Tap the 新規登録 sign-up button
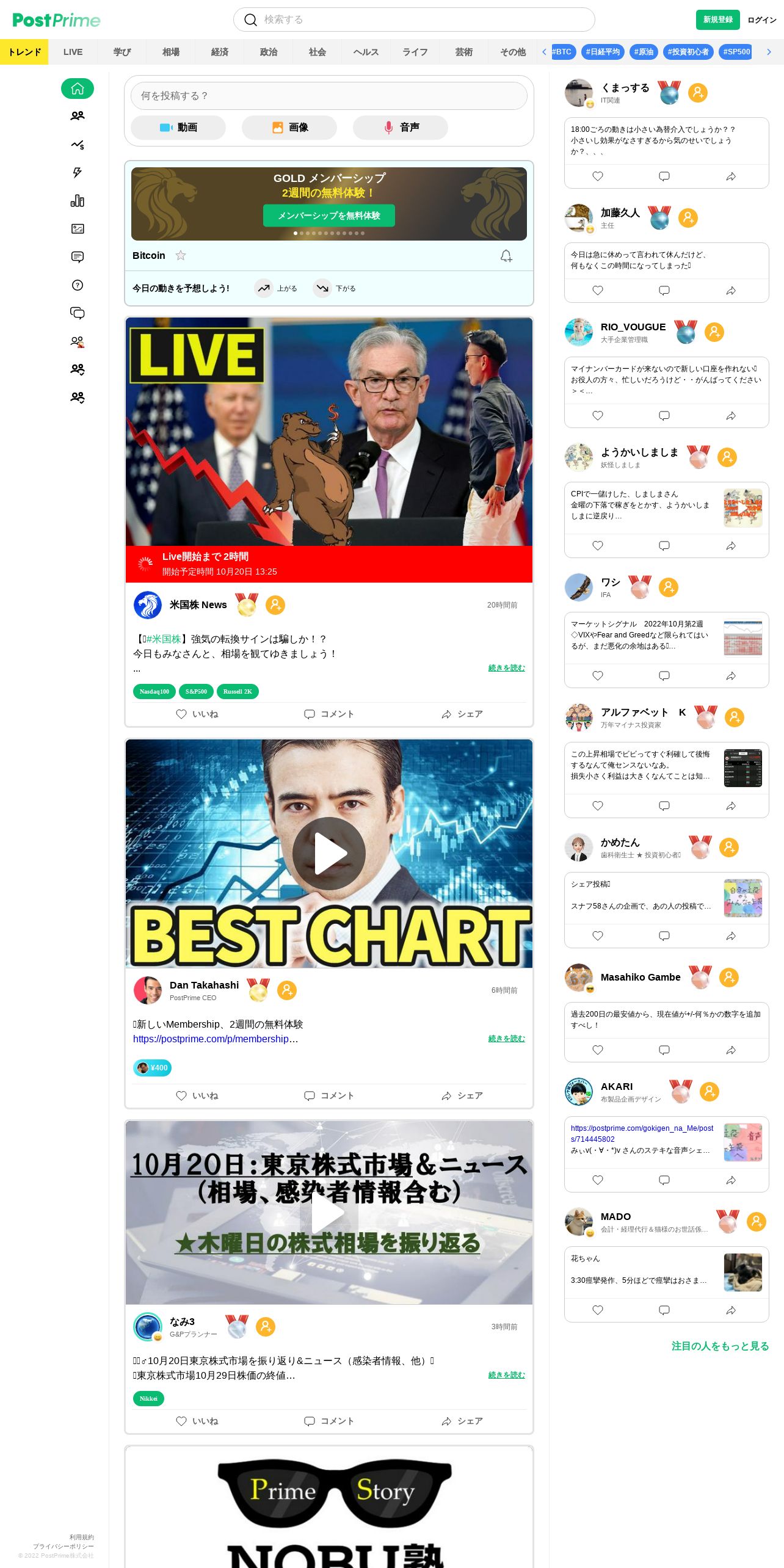The height and width of the screenshot is (1568, 784). tap(717, 20)
